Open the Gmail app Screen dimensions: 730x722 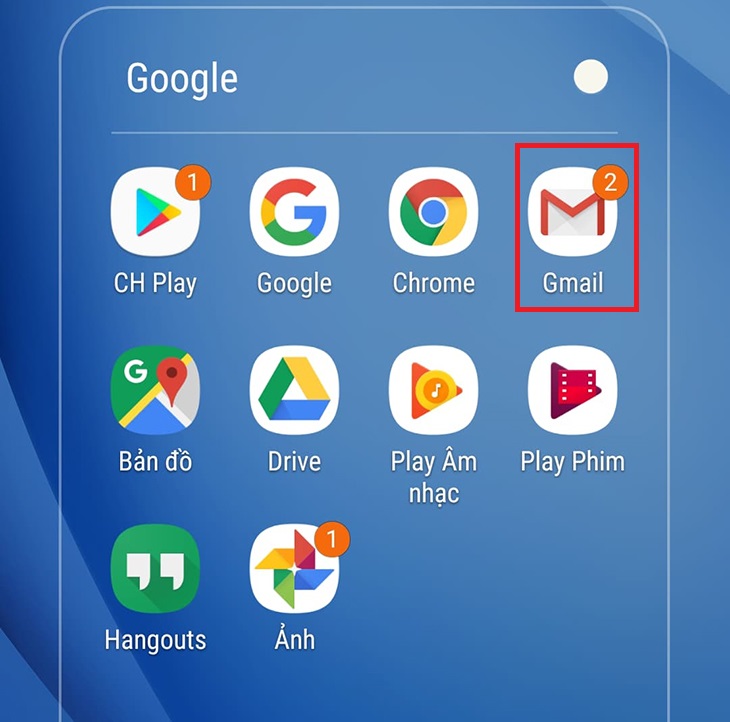click(572, 212)
